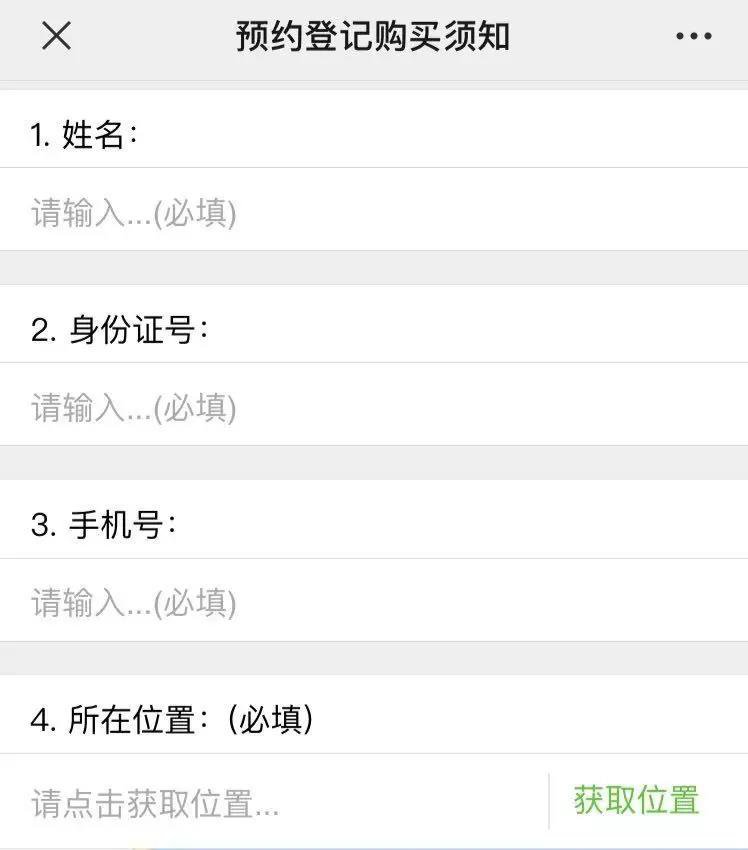Tap the 姓名 input field

(x=373, y=212)
